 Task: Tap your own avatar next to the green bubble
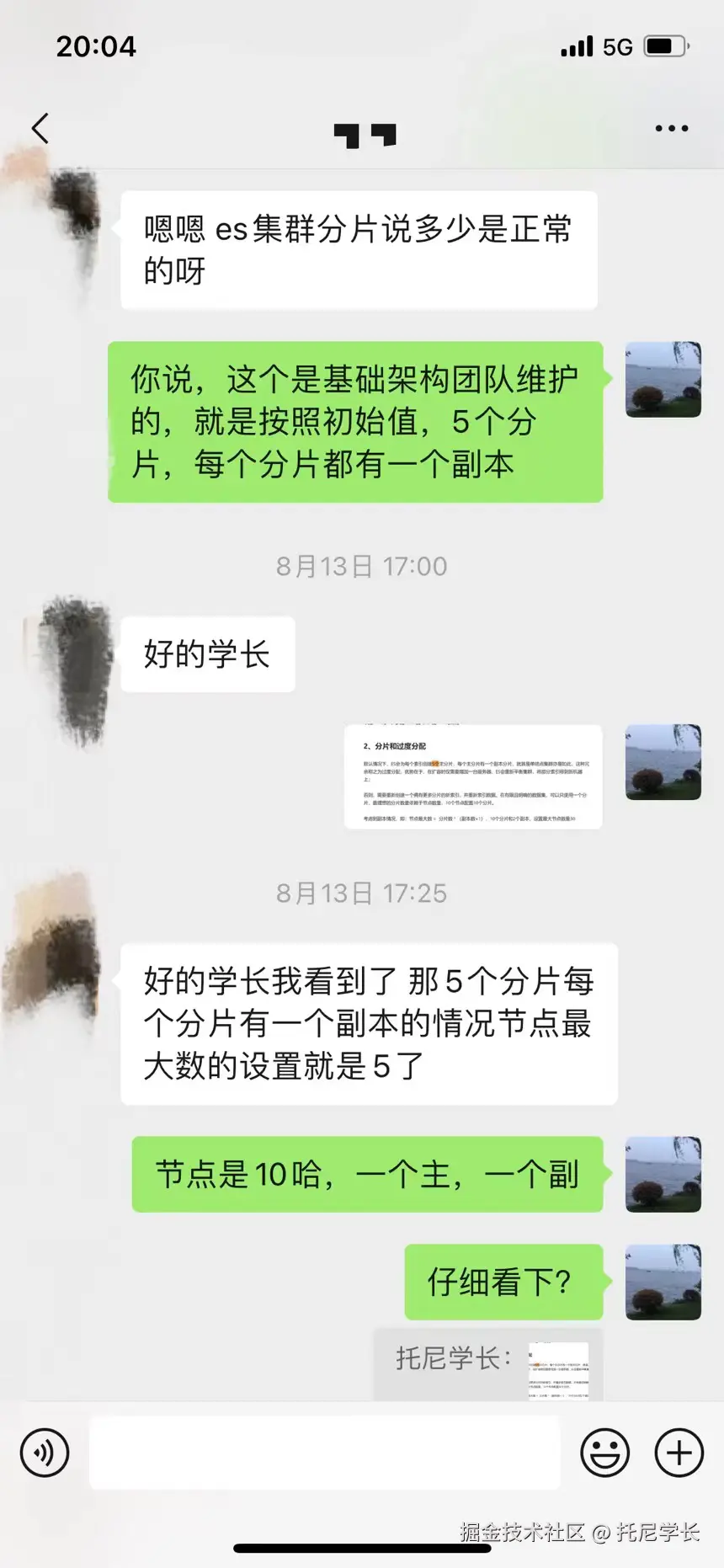click(663, 381)
